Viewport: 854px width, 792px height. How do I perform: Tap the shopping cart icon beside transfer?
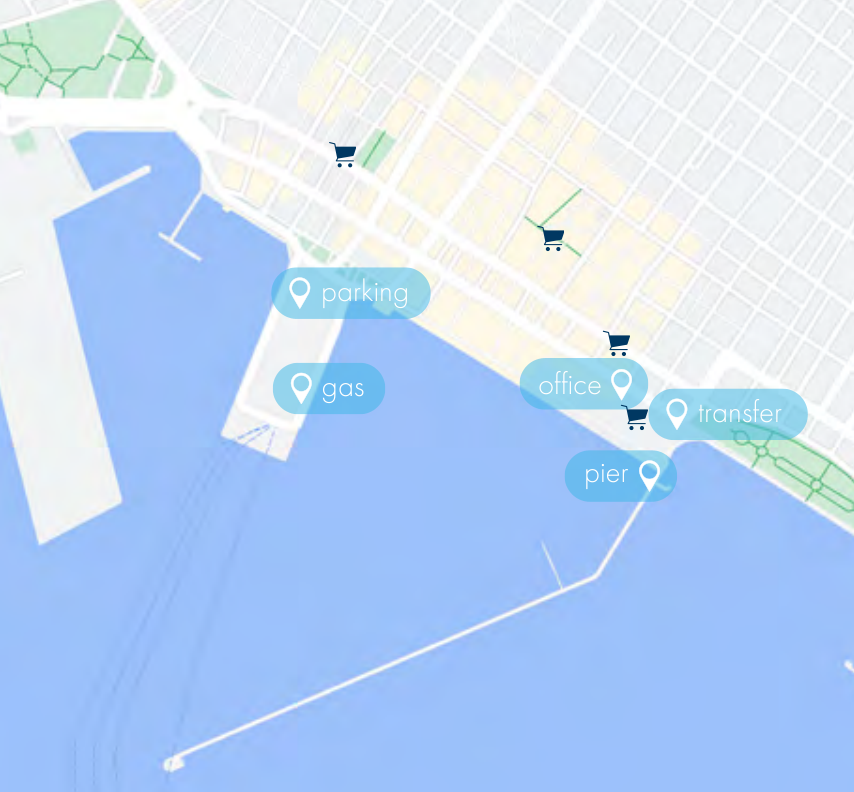[635, 417]
